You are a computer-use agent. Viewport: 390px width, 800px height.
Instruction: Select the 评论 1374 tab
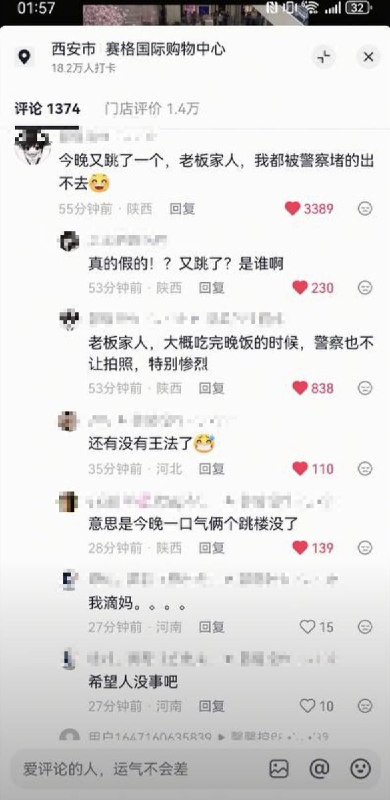tap(47, 108)
